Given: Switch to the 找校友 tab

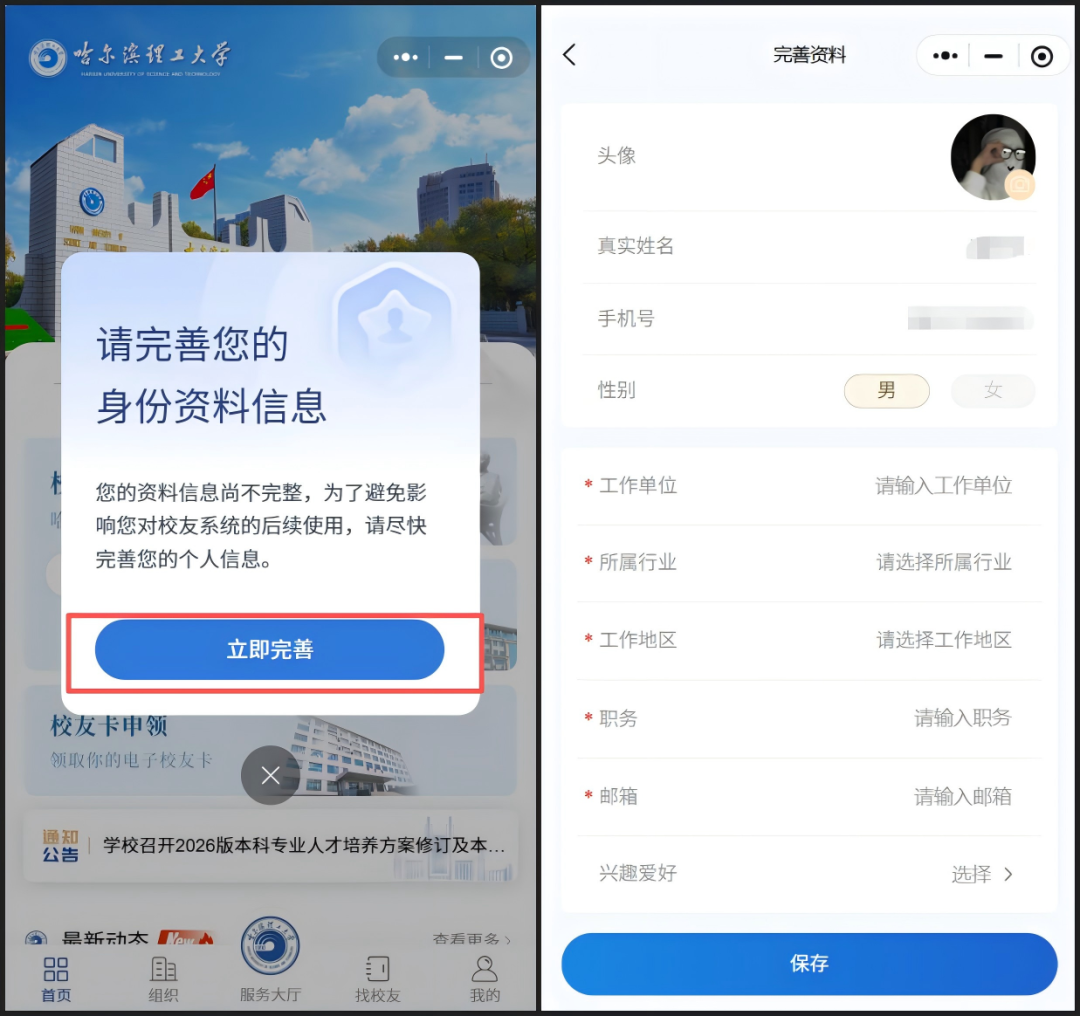Looking at the screenshot, I should pyautogui.click(x=377, y=979).
